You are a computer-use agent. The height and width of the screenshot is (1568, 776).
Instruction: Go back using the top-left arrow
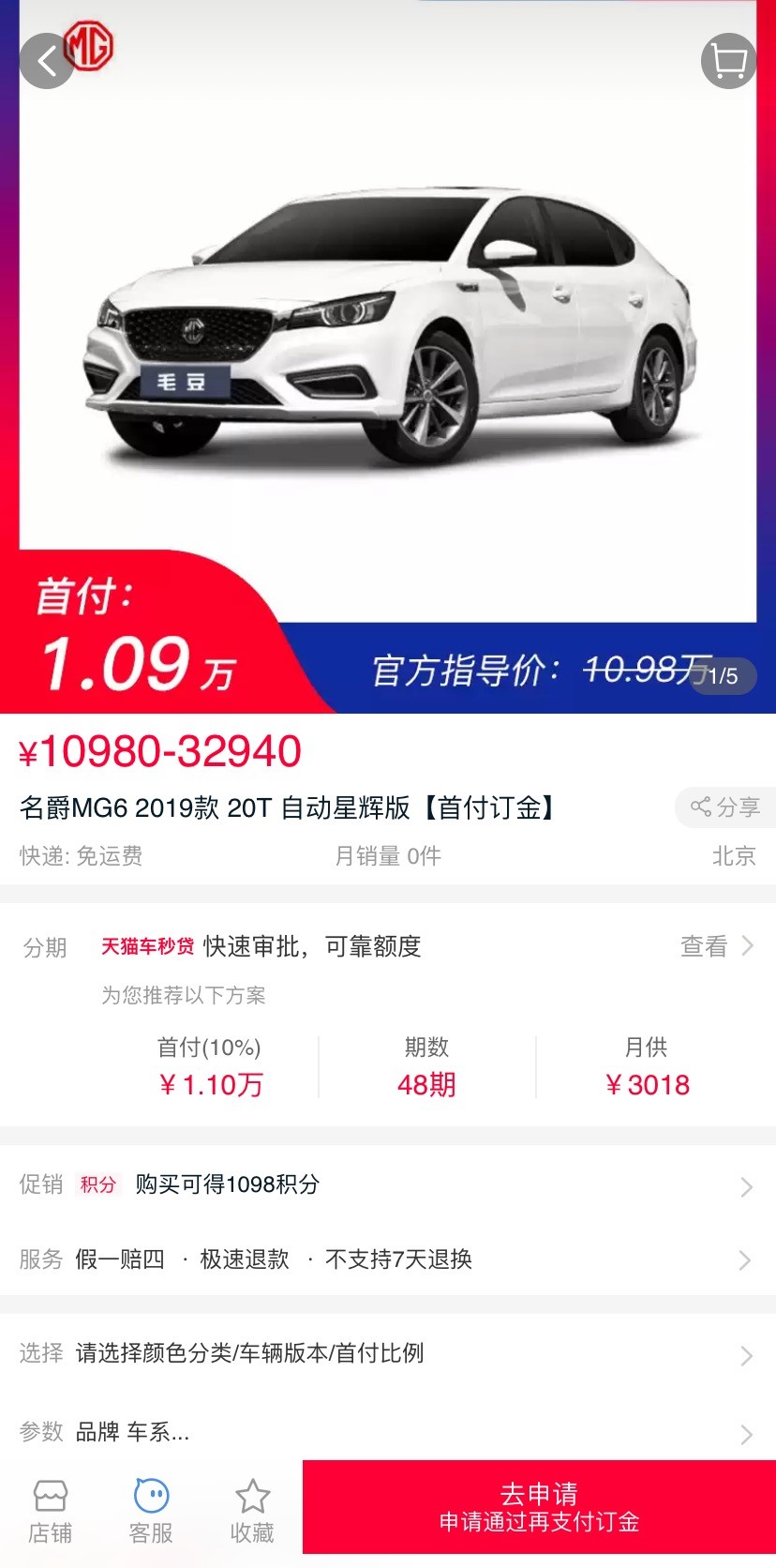[x=47, y=62]
